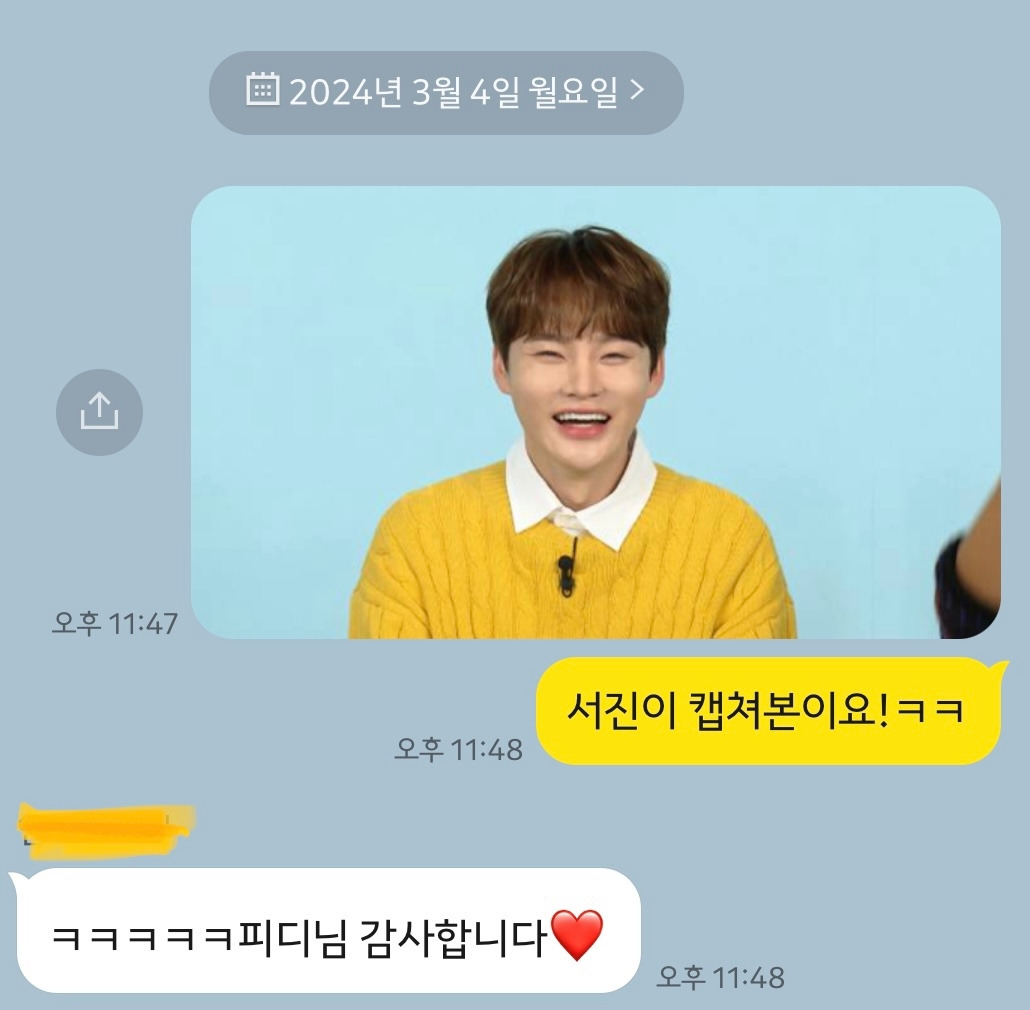
Task: Open the photo of man in yellow sweater
Action: [596, 412]
